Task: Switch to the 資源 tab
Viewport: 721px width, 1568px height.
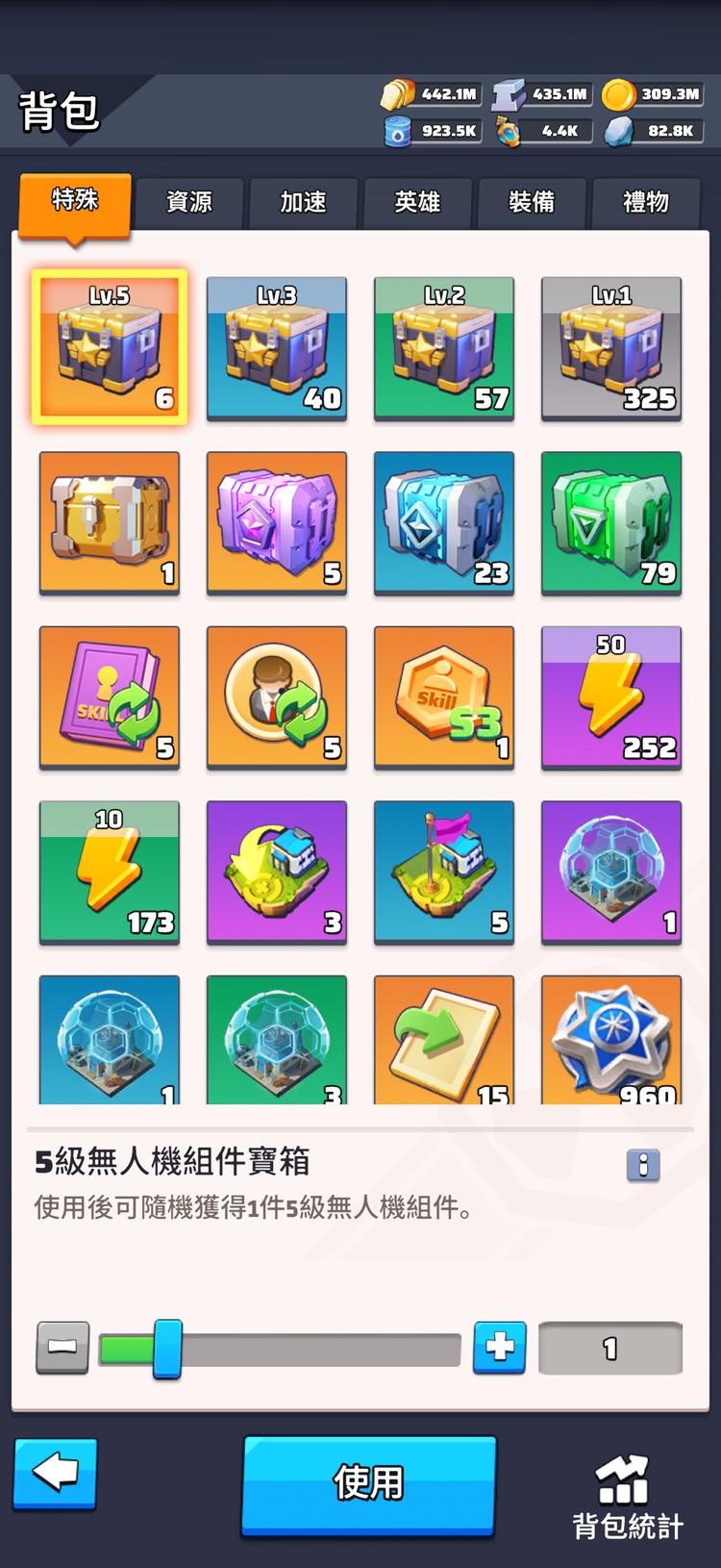Action: (x=188, y=202)
